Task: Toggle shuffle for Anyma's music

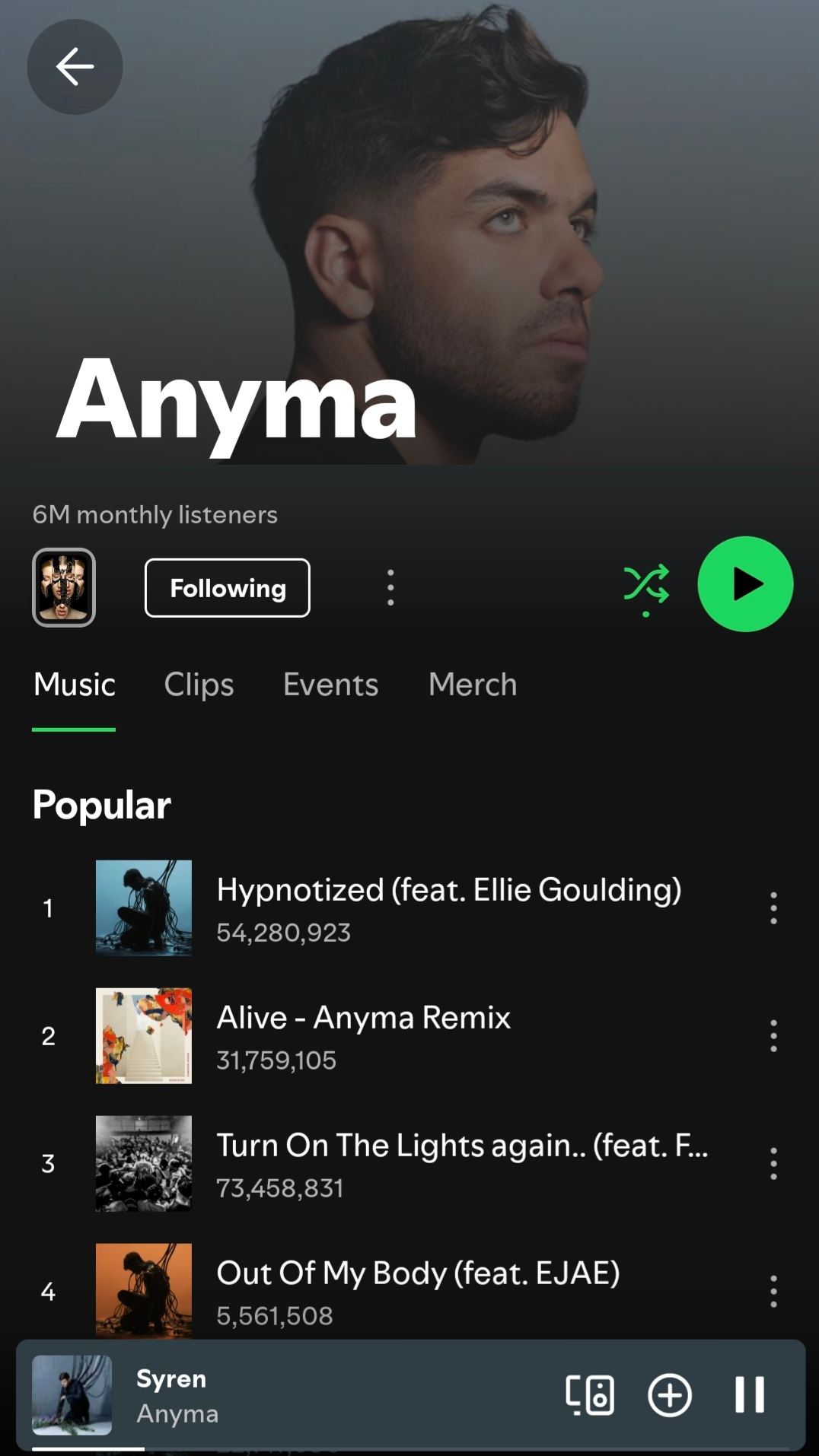Action: click(646, 586)
